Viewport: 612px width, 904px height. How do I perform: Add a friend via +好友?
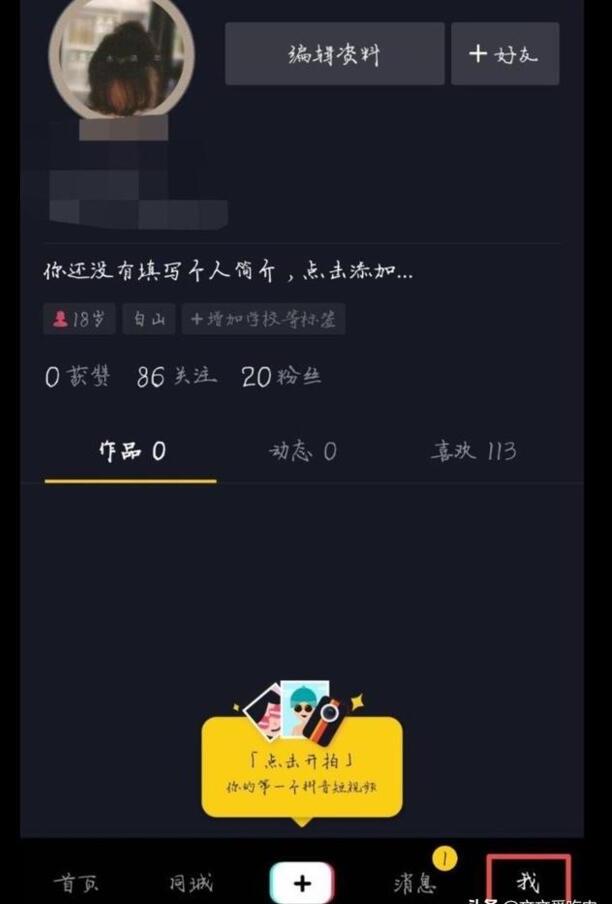504,54
